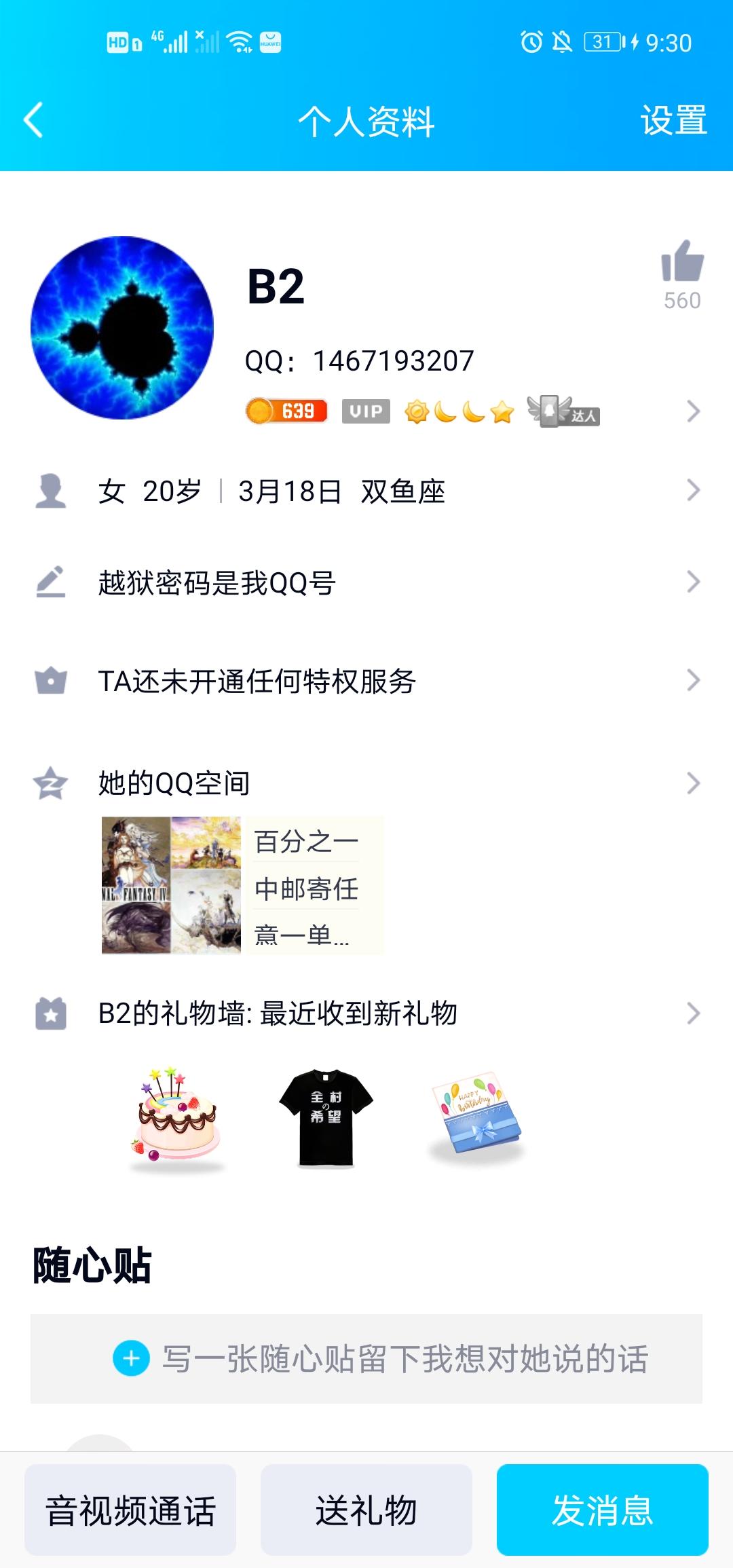Go back from the 个人资料 page

(34, 121)
